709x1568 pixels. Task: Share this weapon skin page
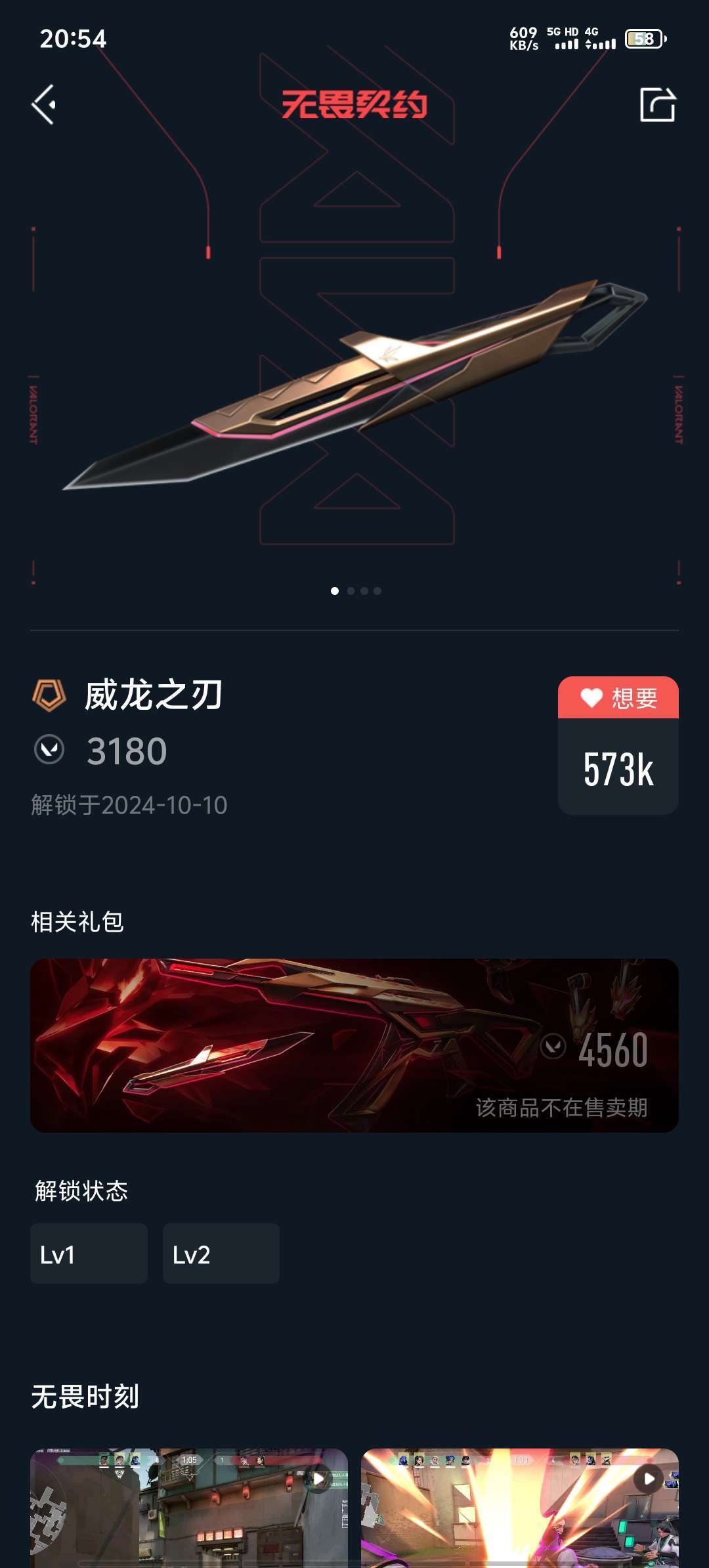pyautogui.click(x=658, y=104)
